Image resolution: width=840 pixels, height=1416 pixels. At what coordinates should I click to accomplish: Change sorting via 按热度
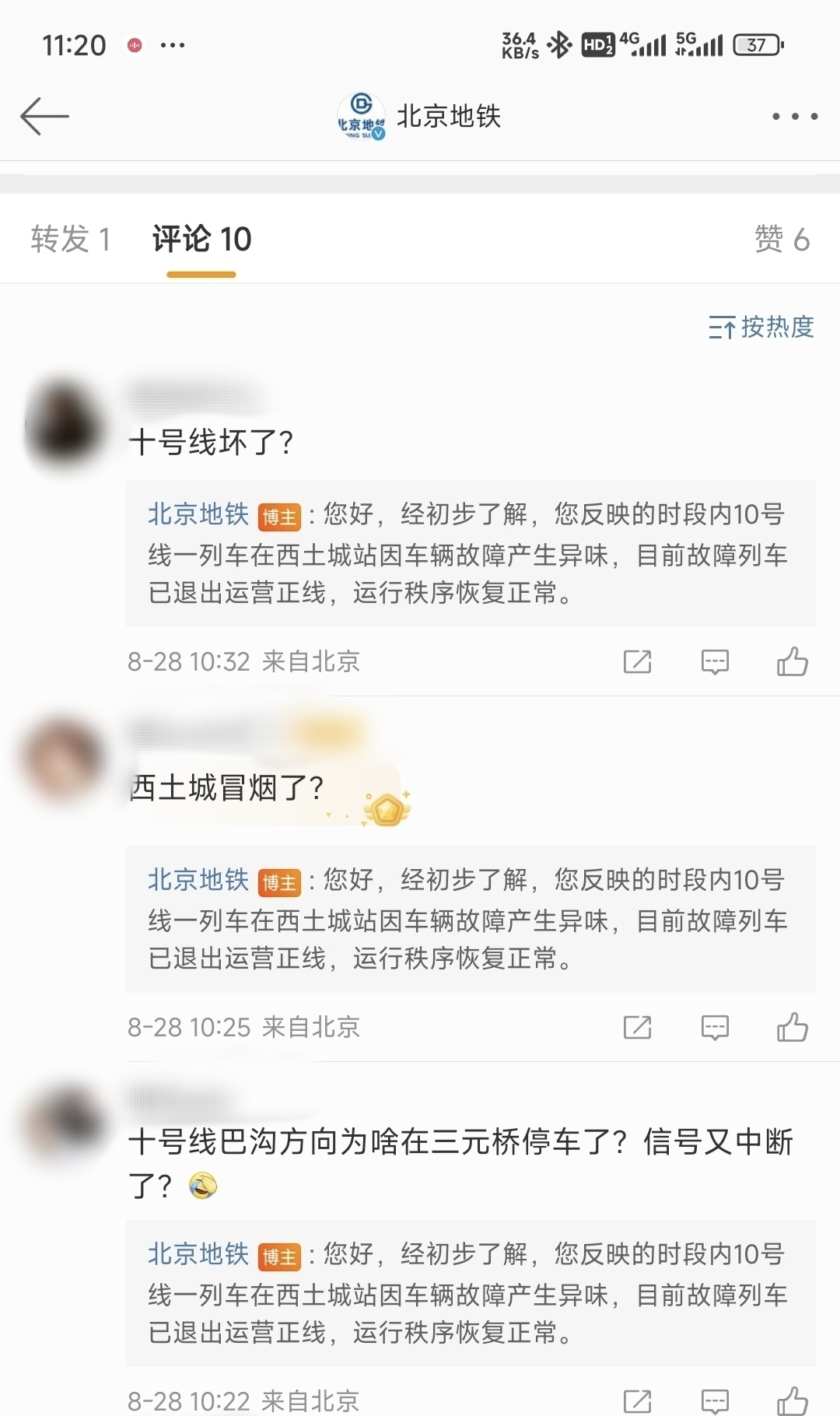coord(761,328)
